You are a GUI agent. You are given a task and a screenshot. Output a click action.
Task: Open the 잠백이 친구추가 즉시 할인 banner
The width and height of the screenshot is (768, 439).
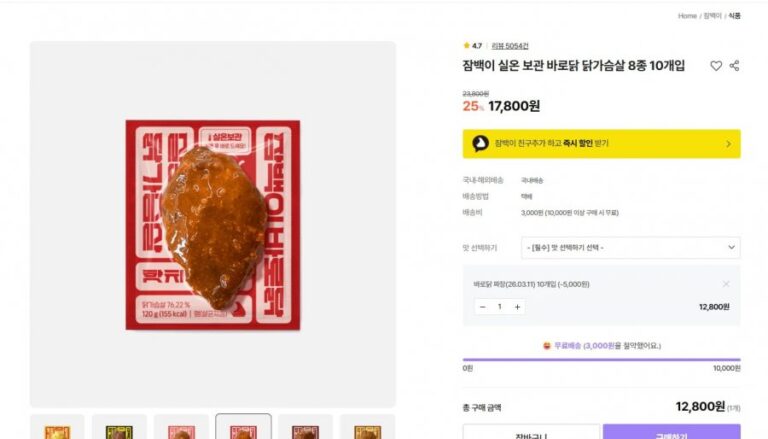coord(601,144)
